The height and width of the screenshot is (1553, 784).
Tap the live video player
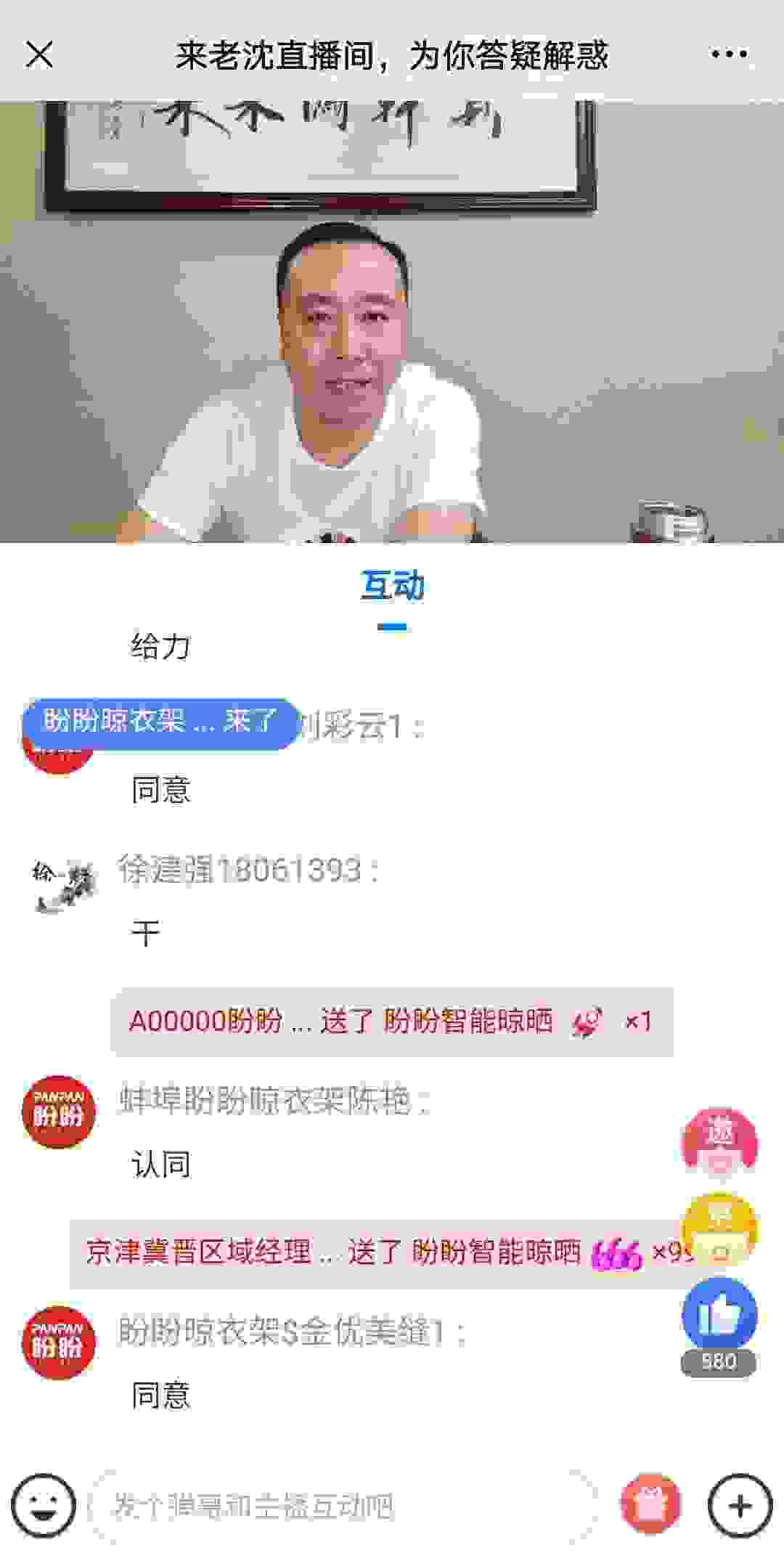(392, 323)
